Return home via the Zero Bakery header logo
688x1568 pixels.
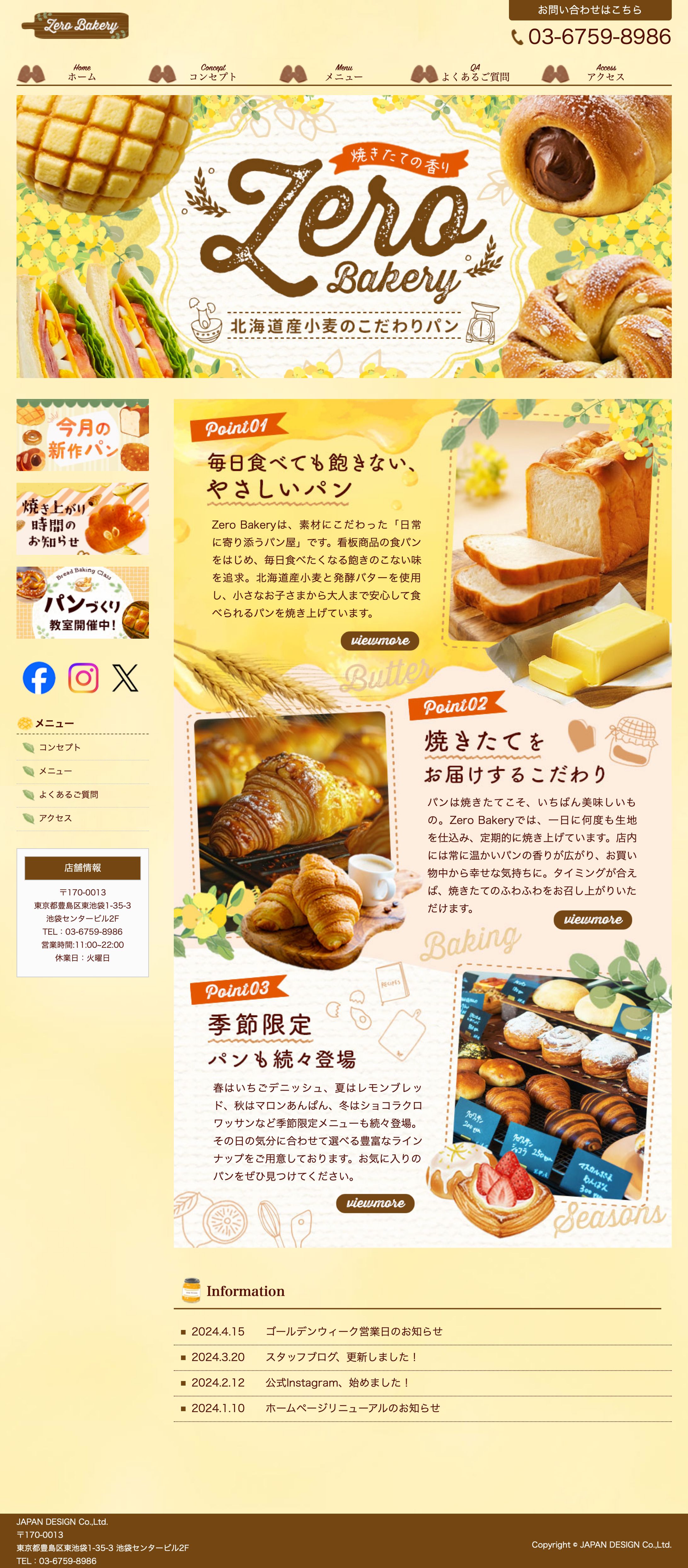(x=76, y=26)
